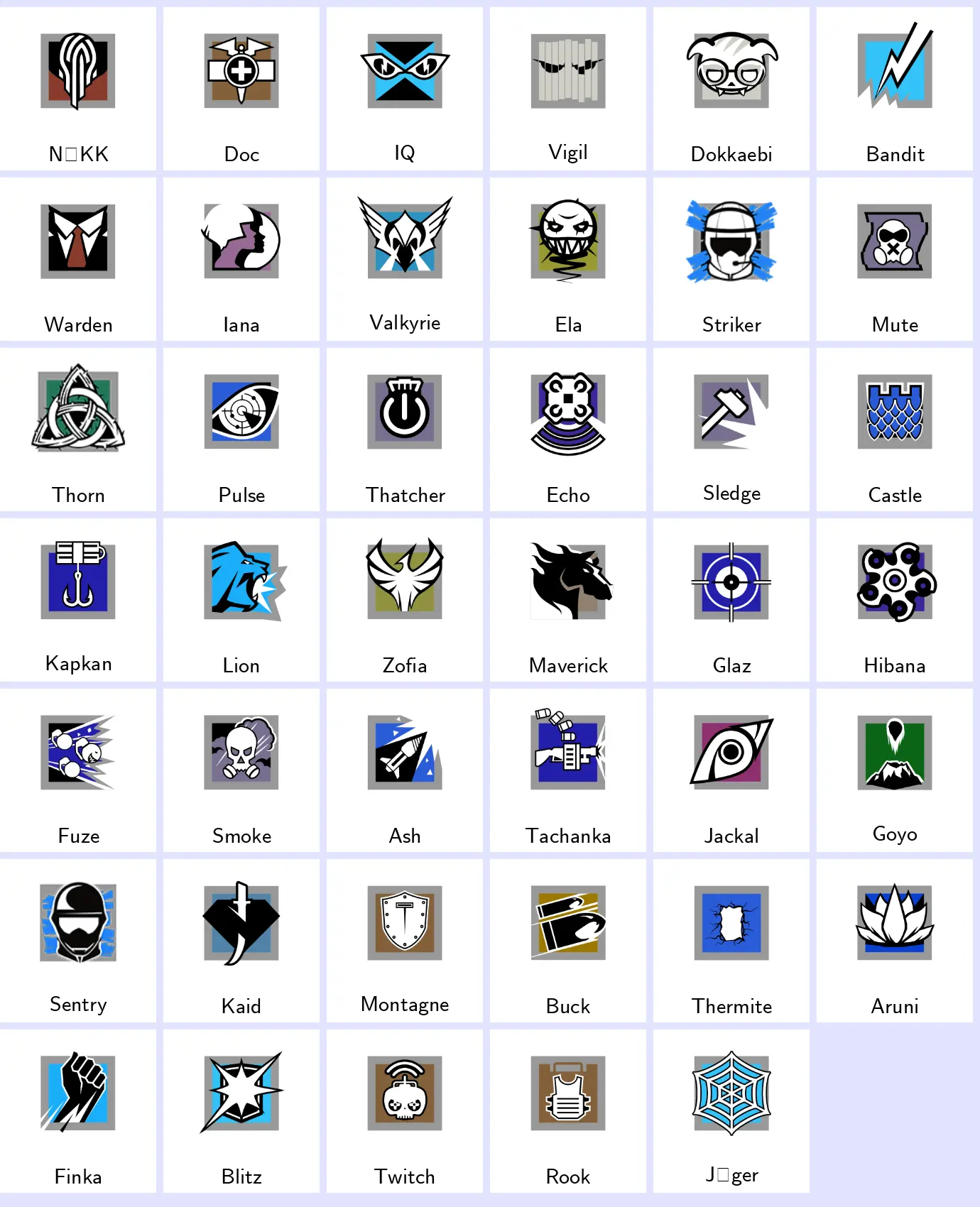Open the Goyo operator card
The width and height of the screenshot is (980, 1207).
895,770
